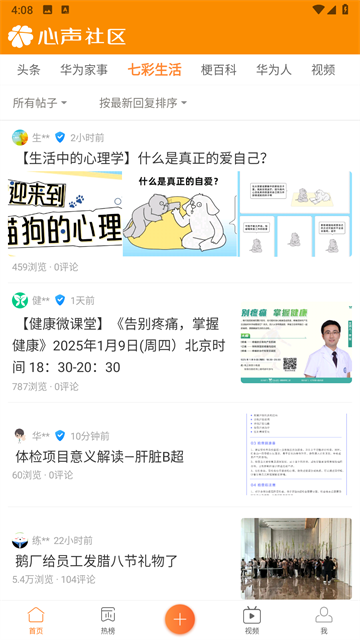Open the post 什么是真正的爱自己

tap(144, 158)
